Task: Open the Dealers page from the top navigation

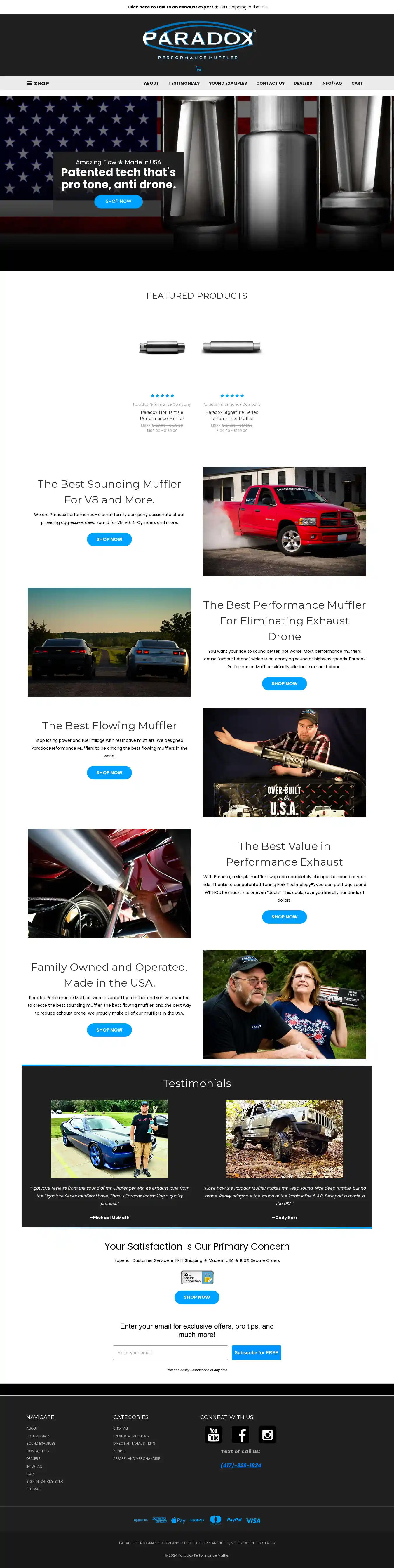Action: [x=303, y=84]
